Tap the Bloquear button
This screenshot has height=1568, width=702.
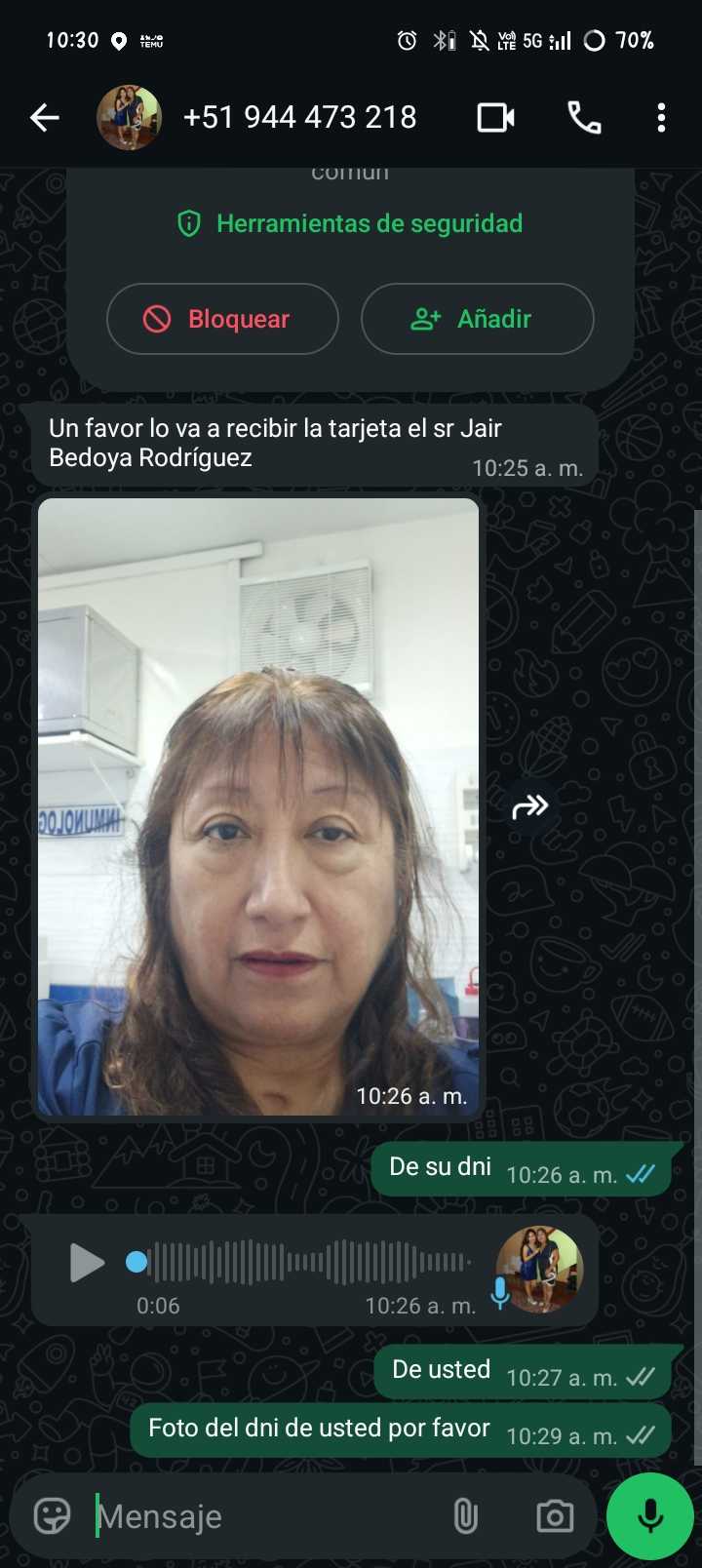click(x=222, y=319)
